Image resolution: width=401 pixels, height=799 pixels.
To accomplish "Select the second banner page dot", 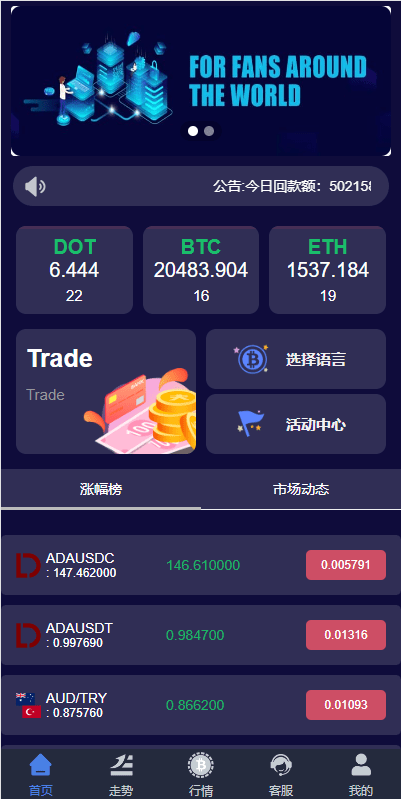I will tap(209, 131).
